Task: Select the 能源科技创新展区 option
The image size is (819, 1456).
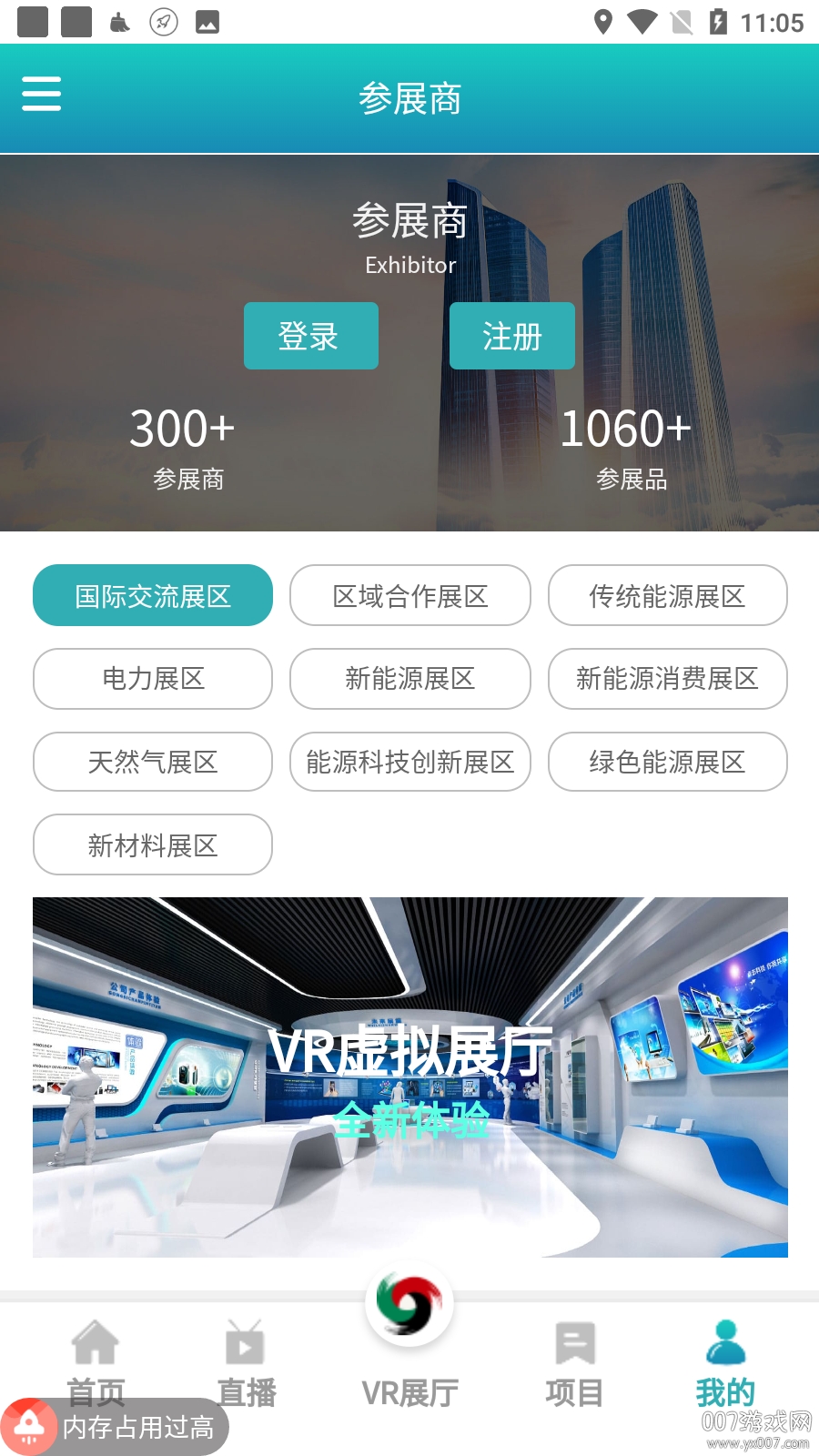Action: [409, 763]
